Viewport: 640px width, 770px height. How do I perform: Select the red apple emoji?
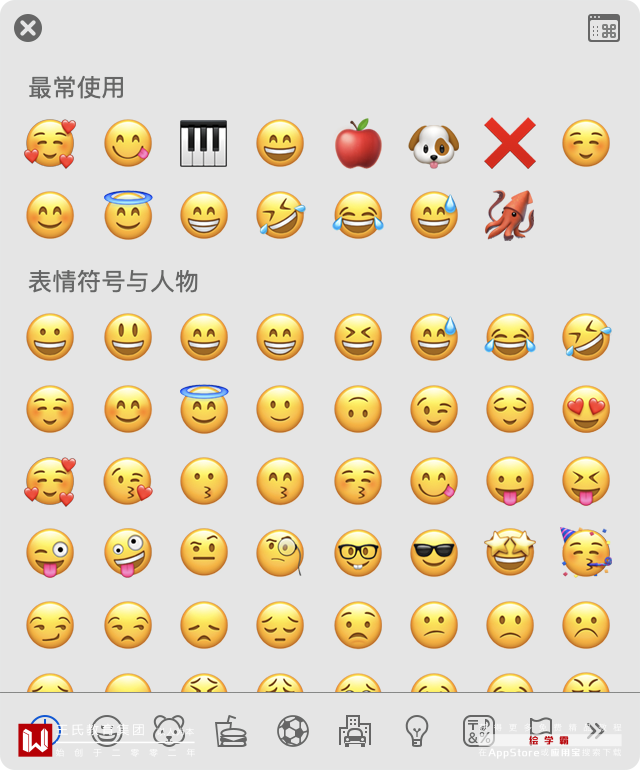click(357, 143)
